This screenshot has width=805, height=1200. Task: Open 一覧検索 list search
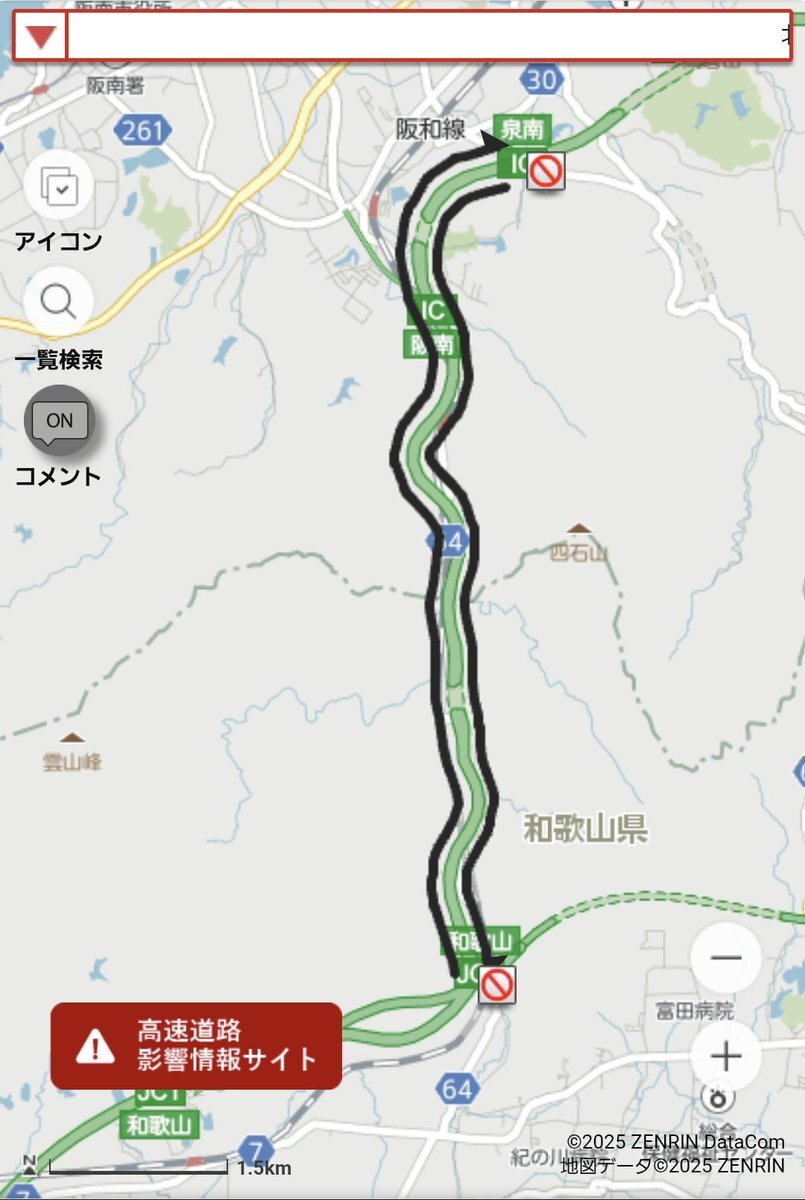pyautogui.click(x=58, y=301)
